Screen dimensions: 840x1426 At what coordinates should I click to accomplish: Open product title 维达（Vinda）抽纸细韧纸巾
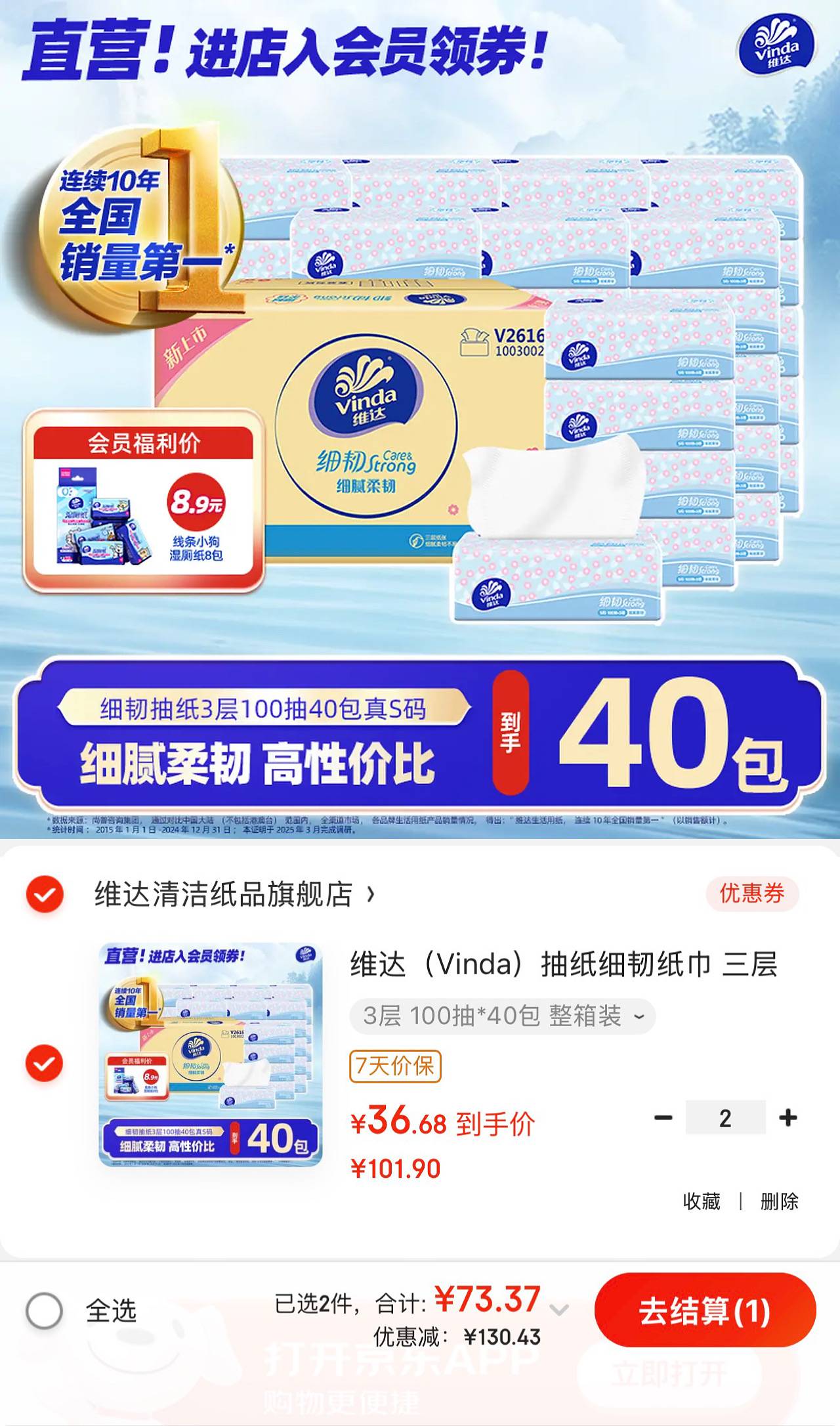pyautogui.click(x=563, y=964)
